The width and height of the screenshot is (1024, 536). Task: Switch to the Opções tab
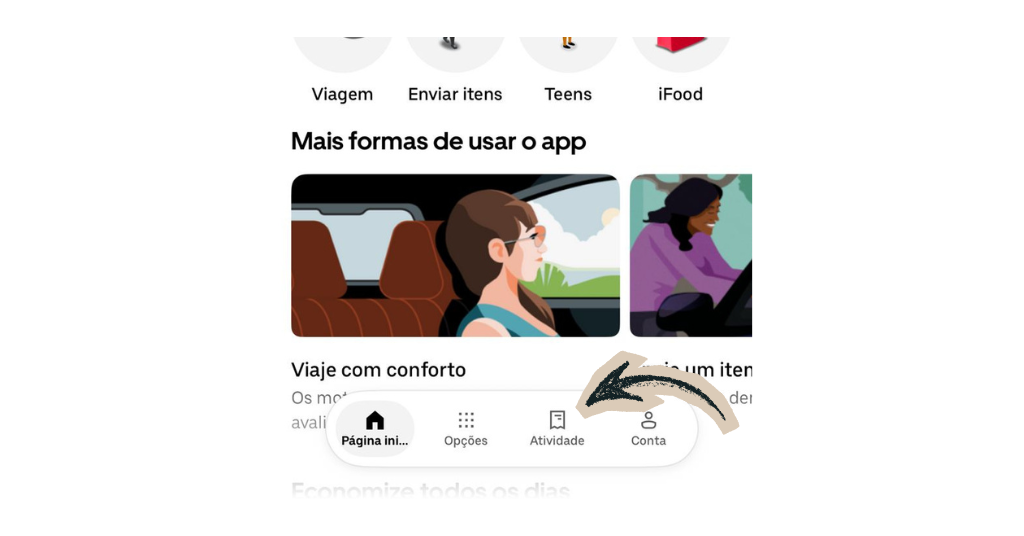tap(466, 429)
